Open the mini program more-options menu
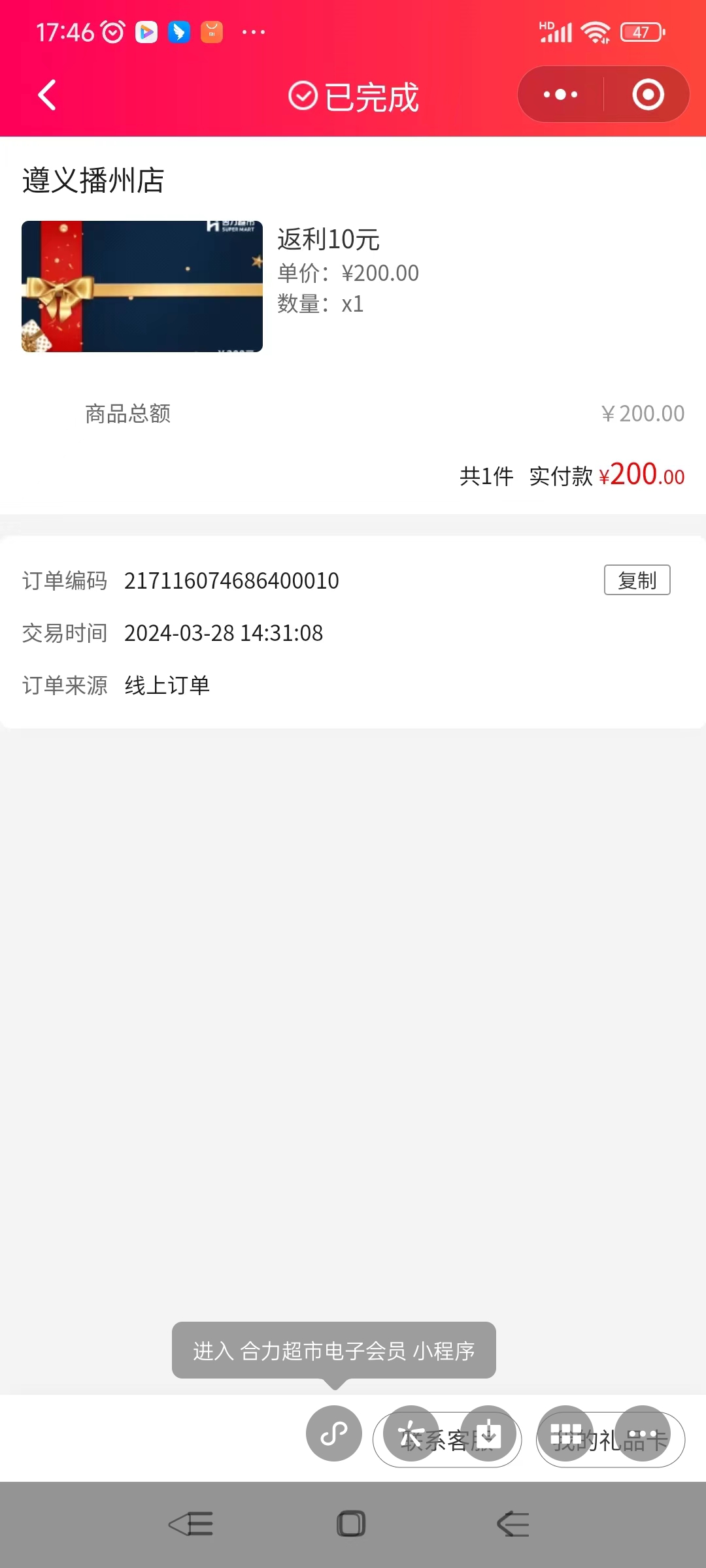Viewport: 706px width, 1568px height. (x=560, y=95)
